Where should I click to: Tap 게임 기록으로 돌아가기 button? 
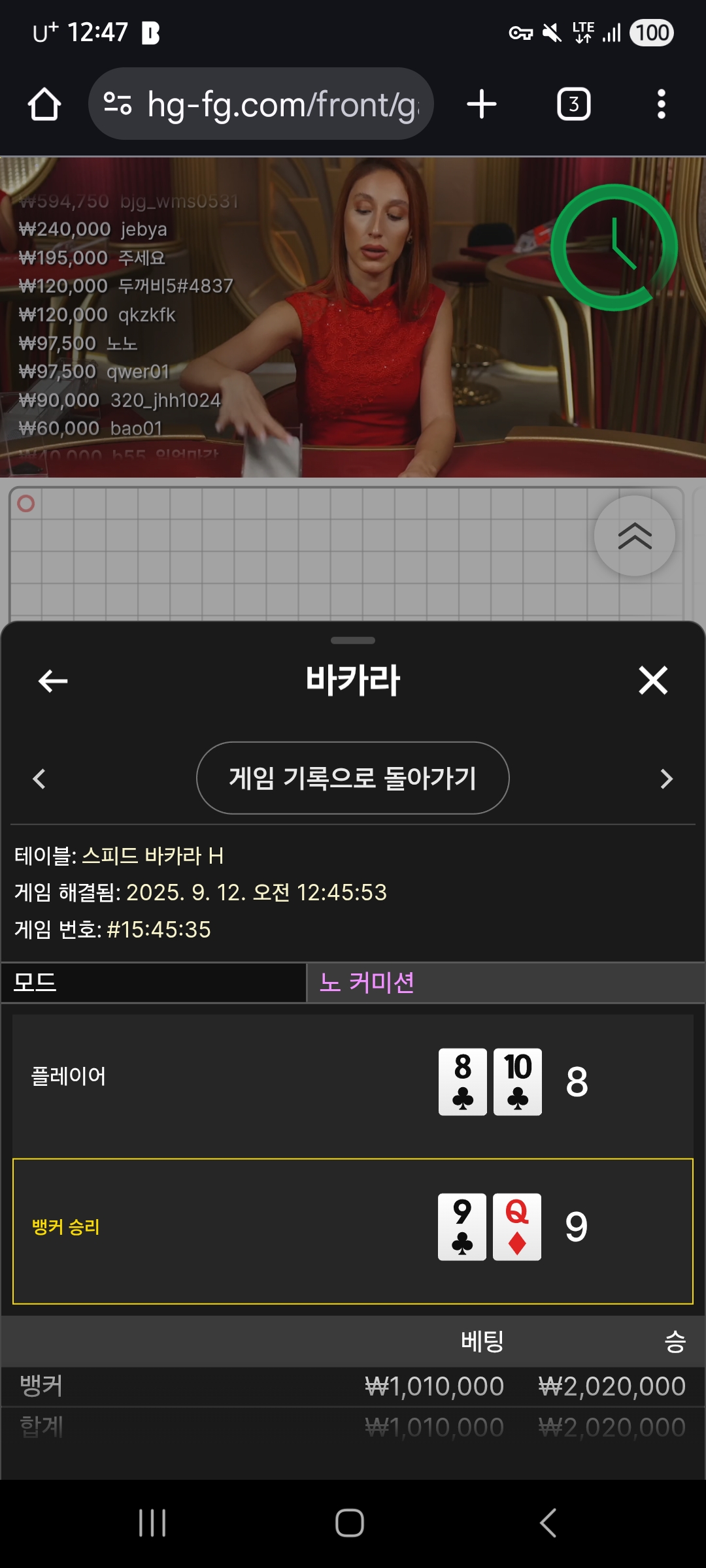coord(353,778)
